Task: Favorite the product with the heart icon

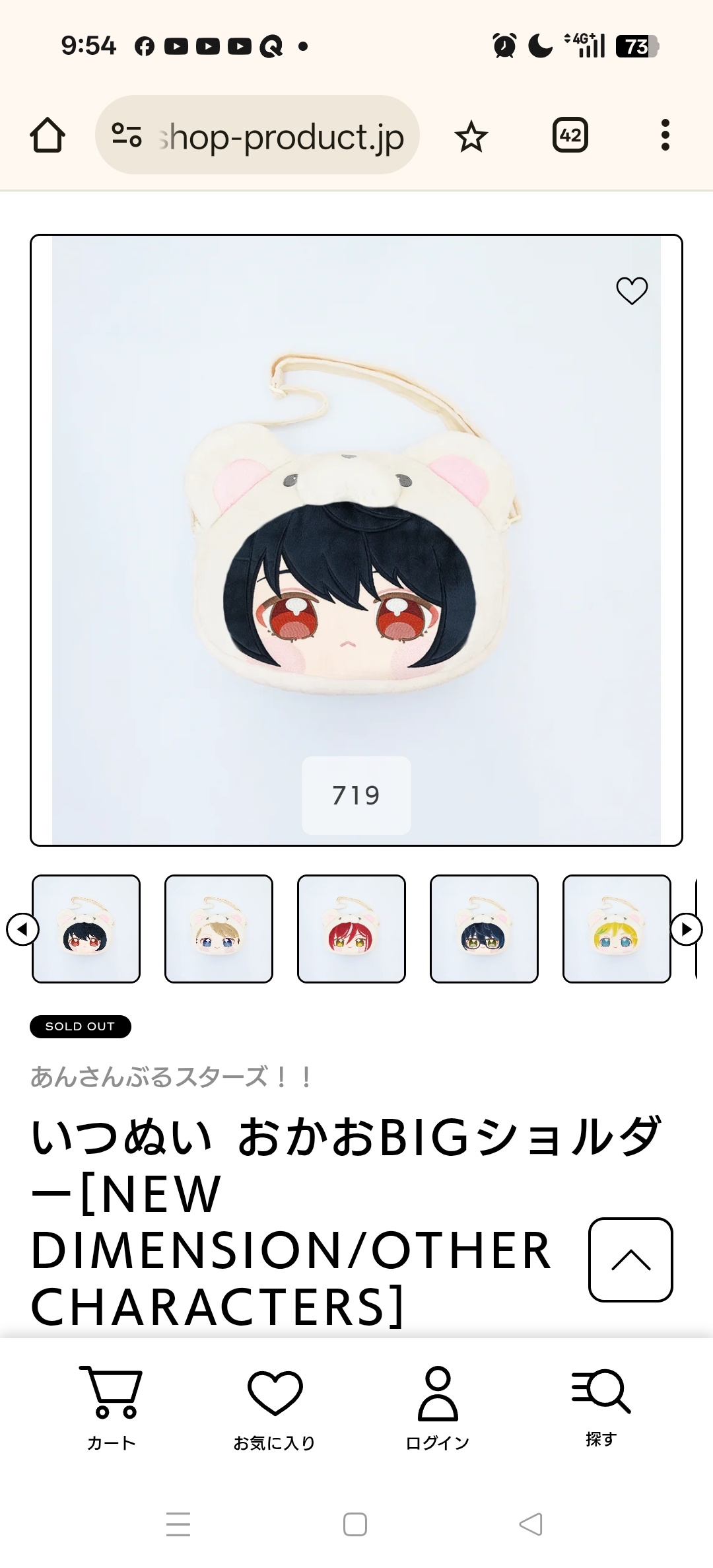Action: (632, 291)
